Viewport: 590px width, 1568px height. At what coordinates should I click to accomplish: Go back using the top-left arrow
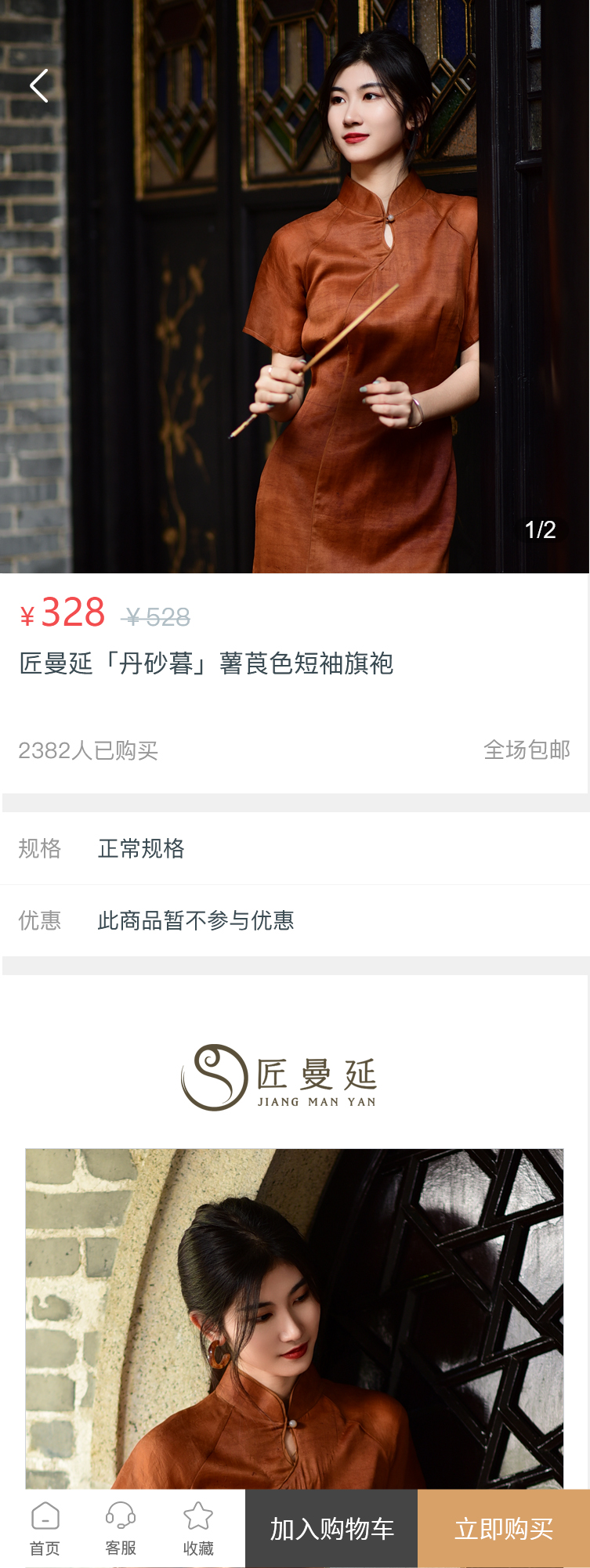pos(39,85)
